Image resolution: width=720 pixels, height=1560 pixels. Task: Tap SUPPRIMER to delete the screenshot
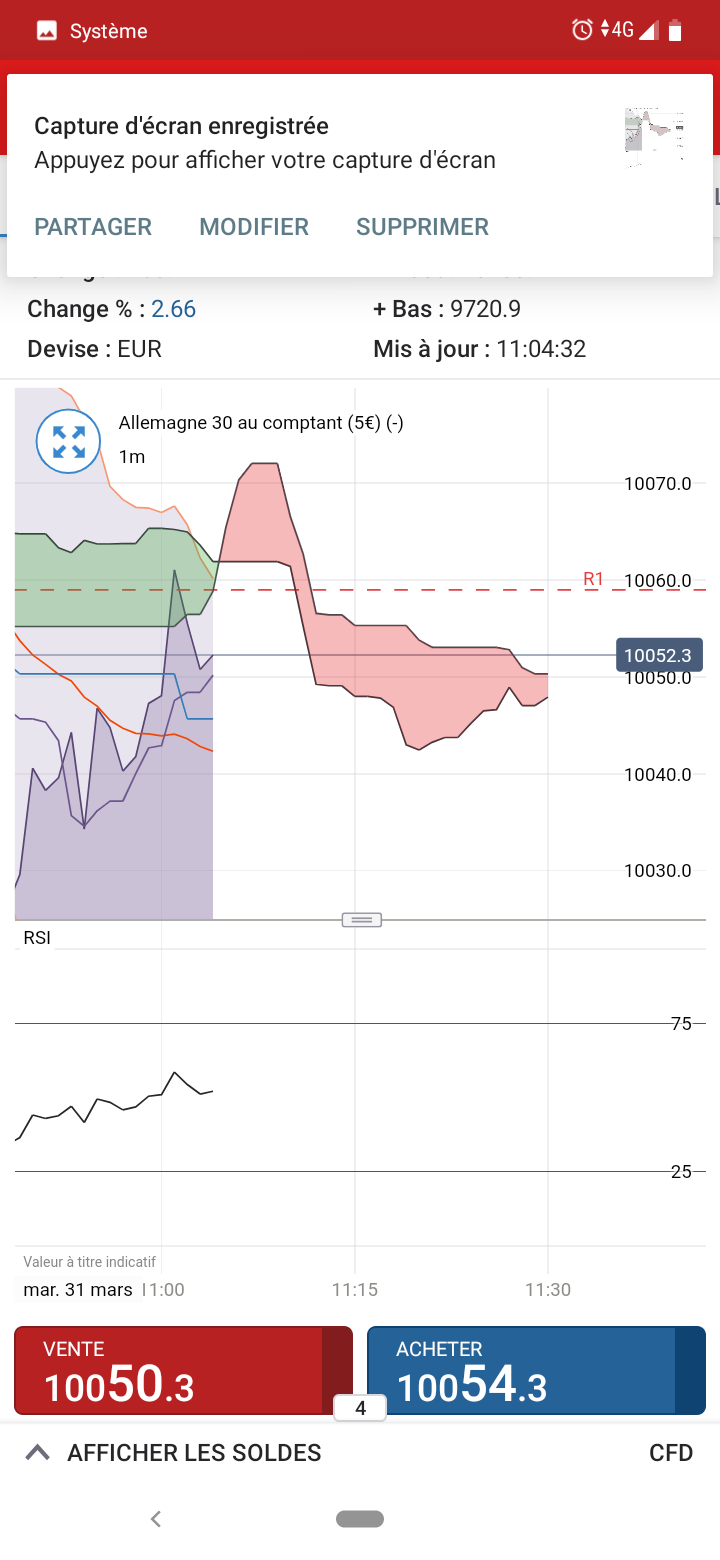[422, 227]
